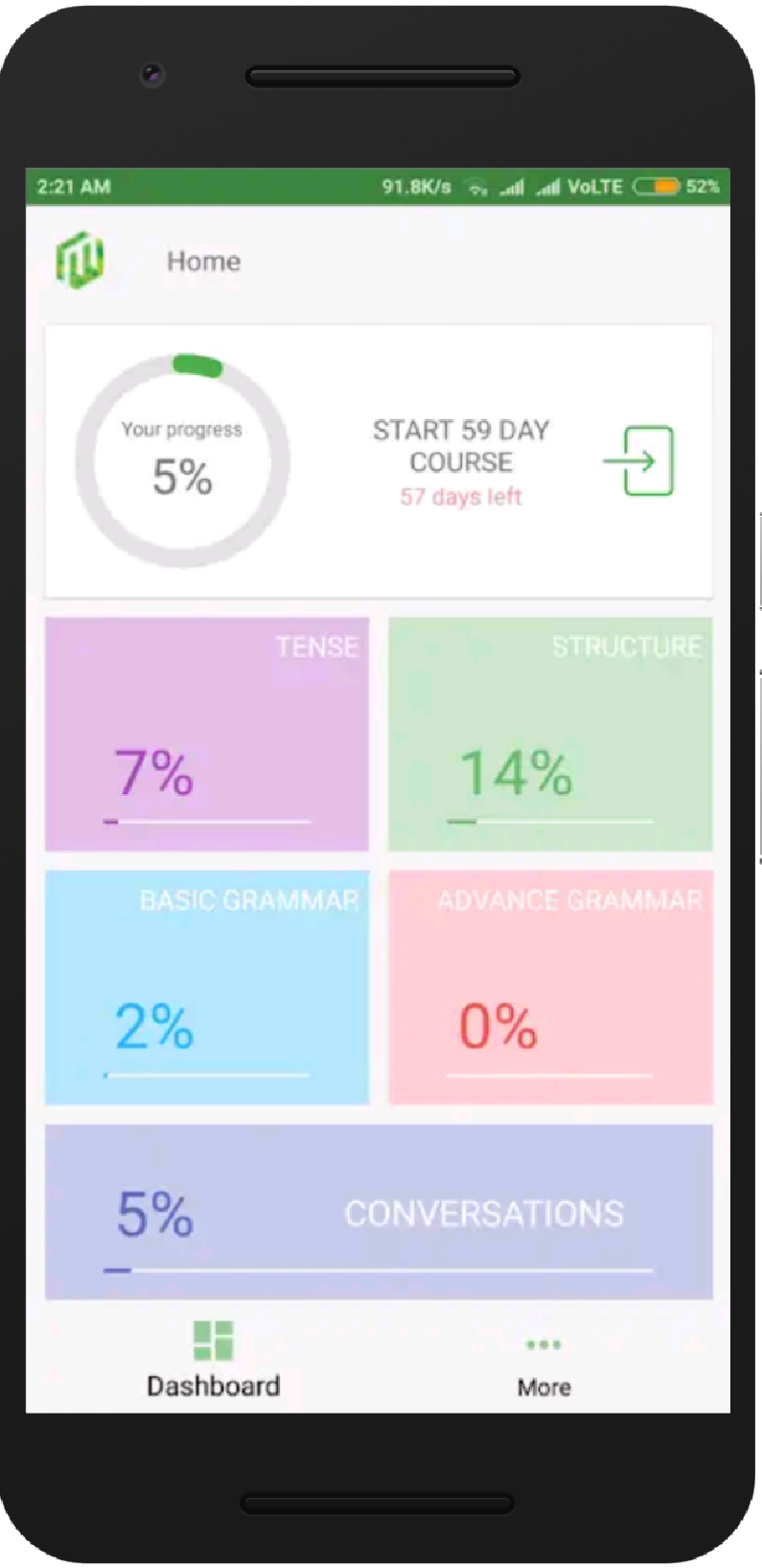Select the Basic Grammar card
The width and height of the screenshot is (762, 1568).
coord(207,988)
